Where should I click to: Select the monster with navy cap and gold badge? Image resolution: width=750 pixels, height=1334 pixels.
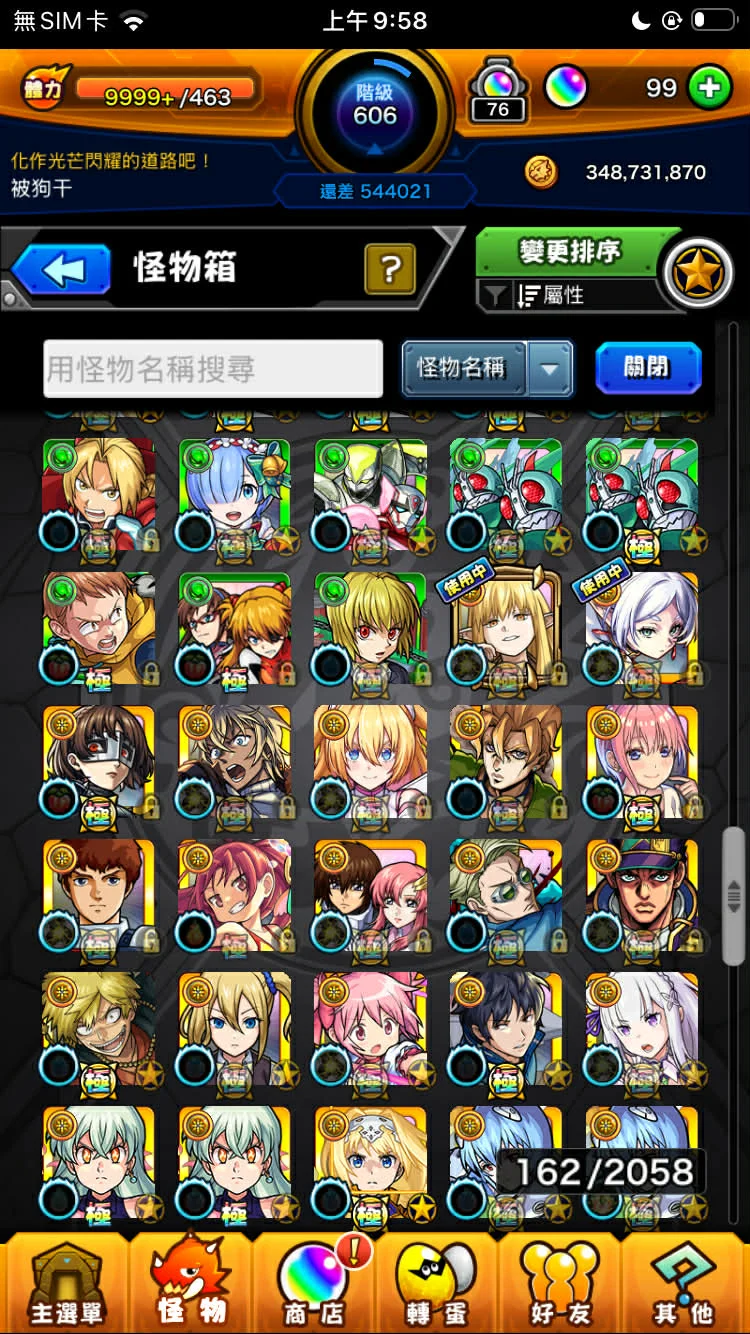642,895
